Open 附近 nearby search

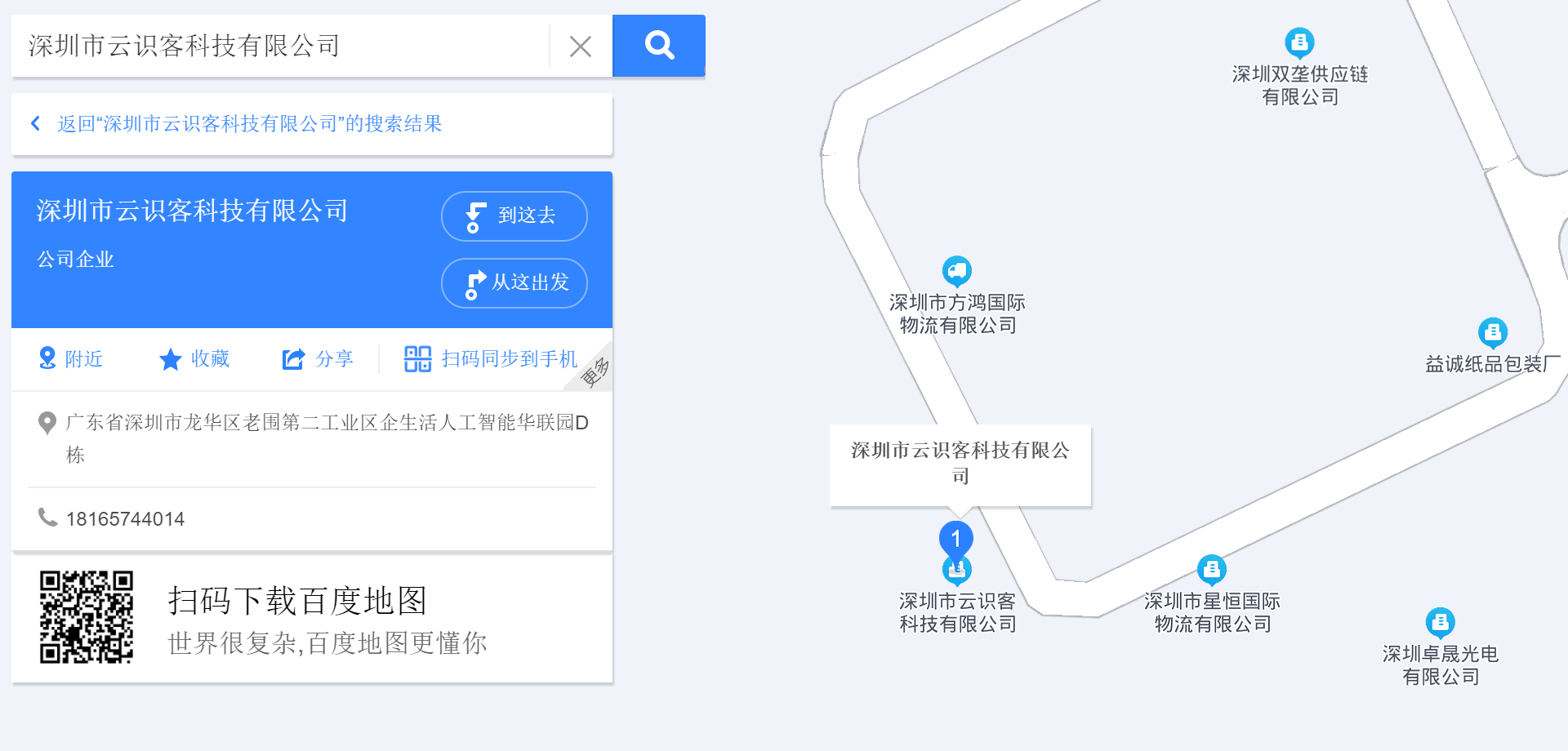(71, 358)
